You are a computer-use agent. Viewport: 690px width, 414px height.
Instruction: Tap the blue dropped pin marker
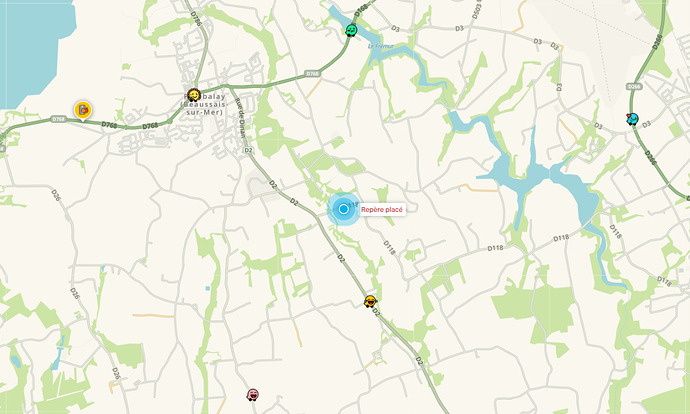(x=343, y=209)
